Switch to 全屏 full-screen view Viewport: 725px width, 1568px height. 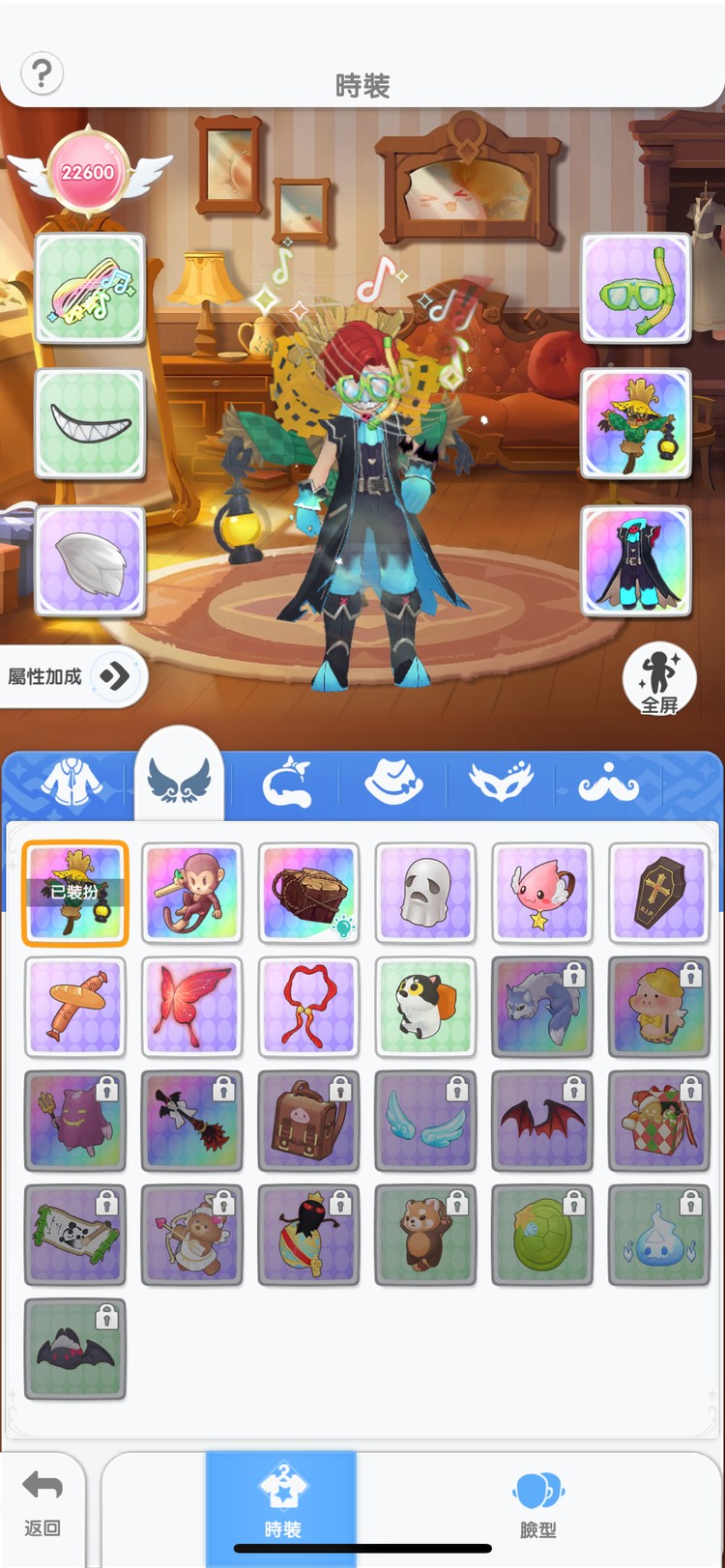click(x=659, y=679)
